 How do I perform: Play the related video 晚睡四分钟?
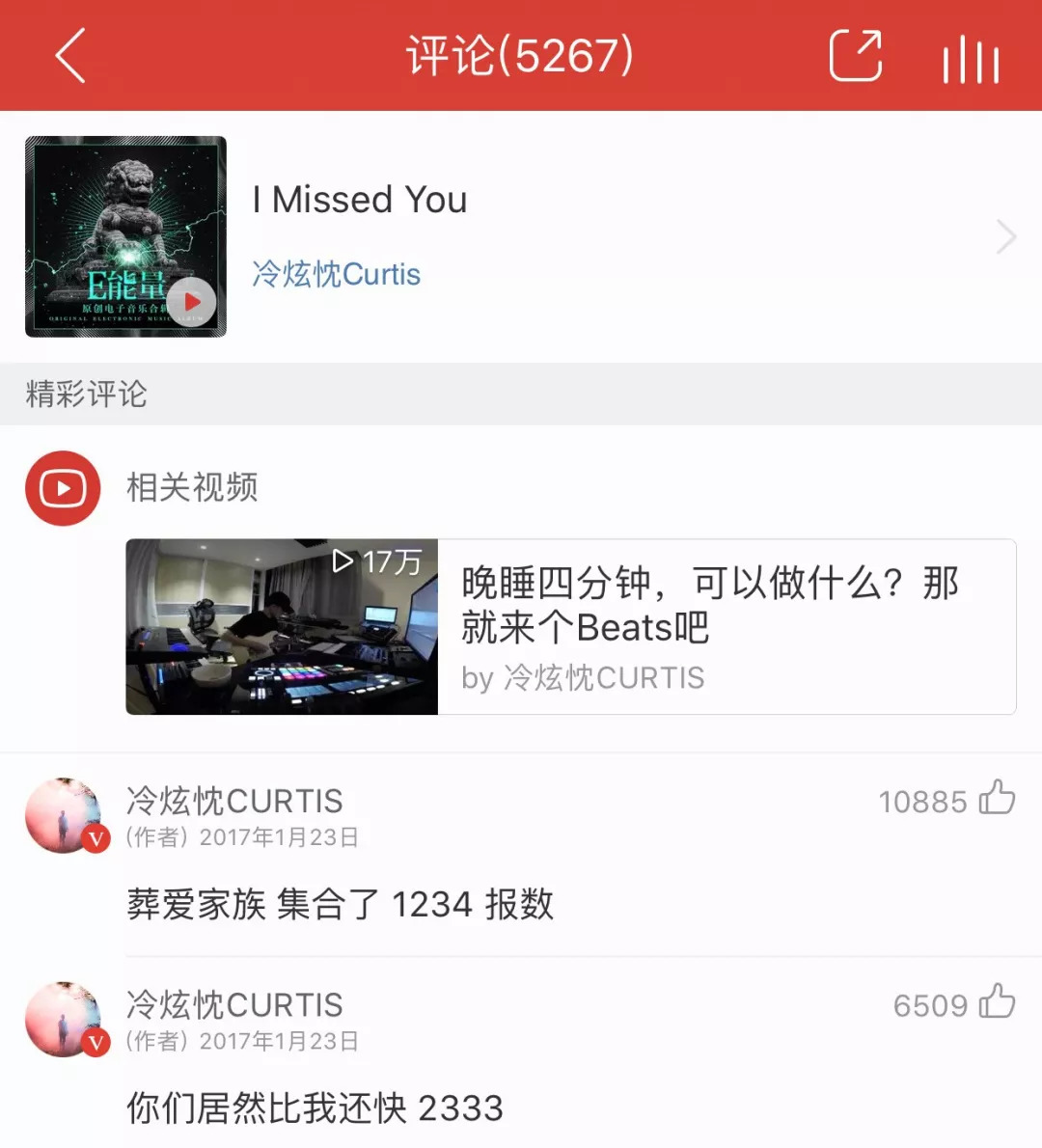(x=282, y=627)
